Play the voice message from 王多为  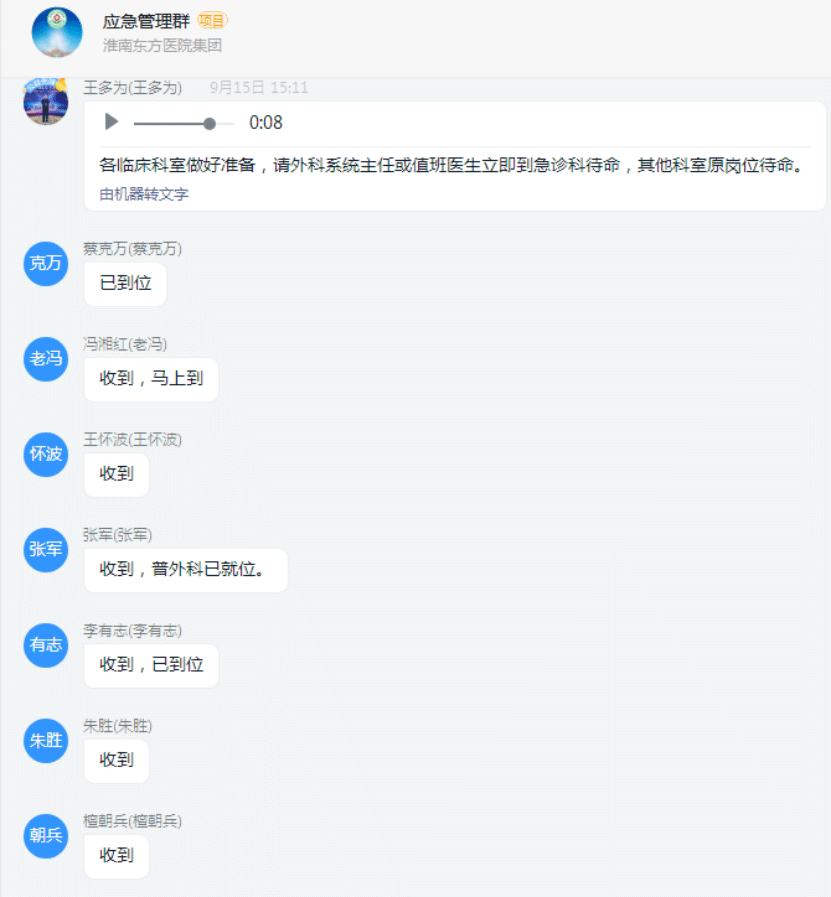point(112,122)
